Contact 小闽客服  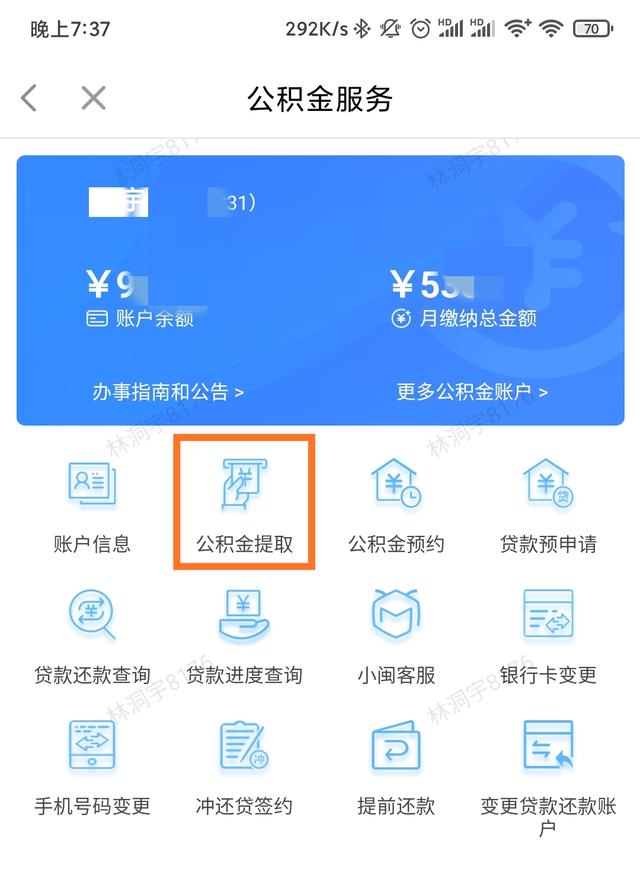click(x=396, y=635)
